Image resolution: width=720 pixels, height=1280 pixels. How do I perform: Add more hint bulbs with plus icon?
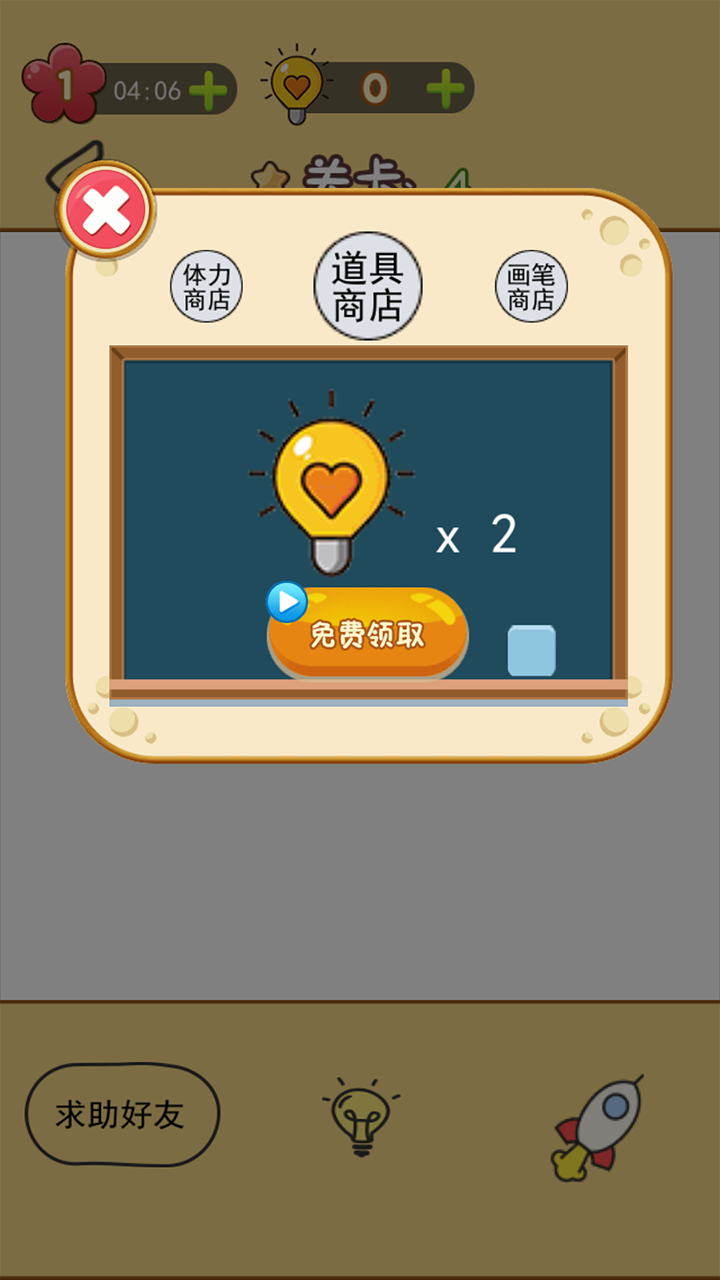(x=445, y=90)
